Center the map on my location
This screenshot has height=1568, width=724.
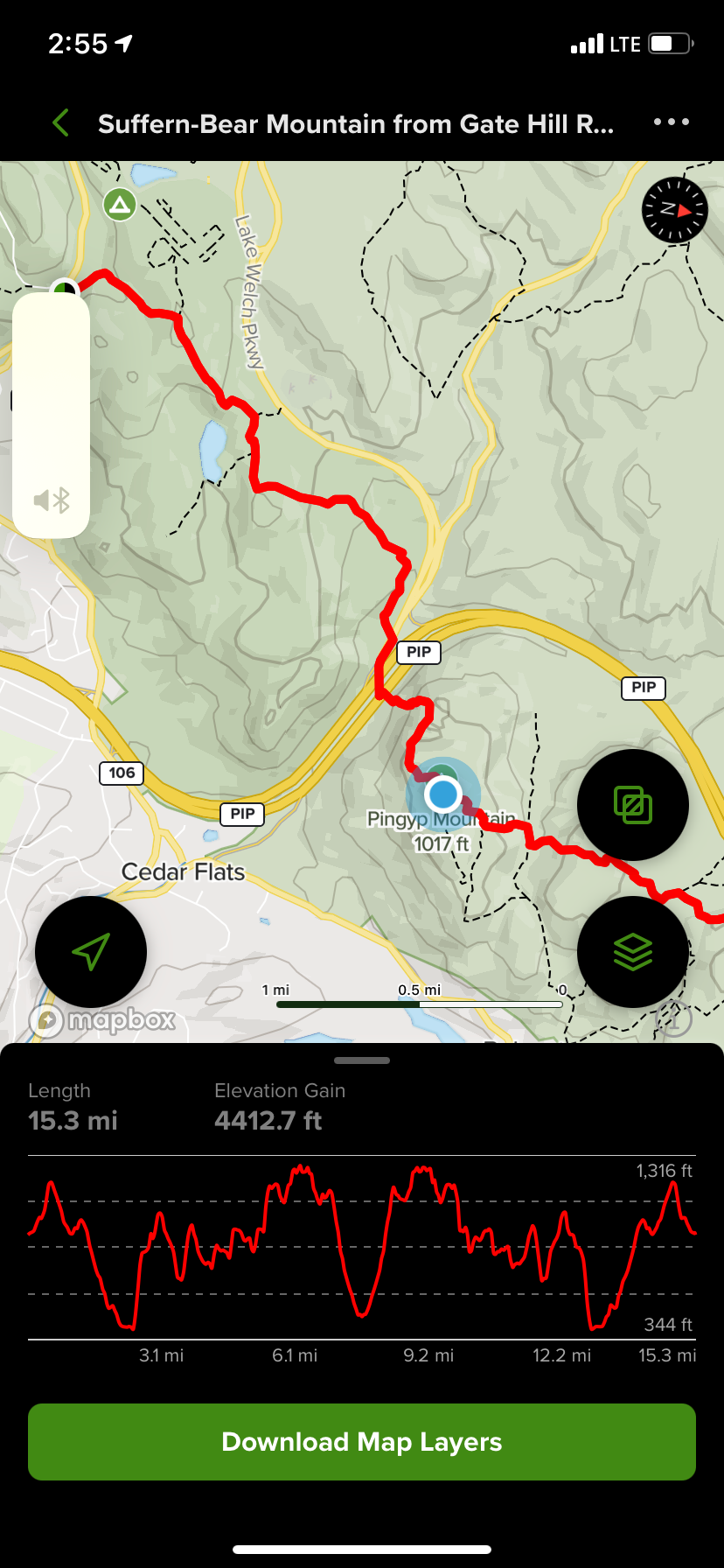click(91, 952)
